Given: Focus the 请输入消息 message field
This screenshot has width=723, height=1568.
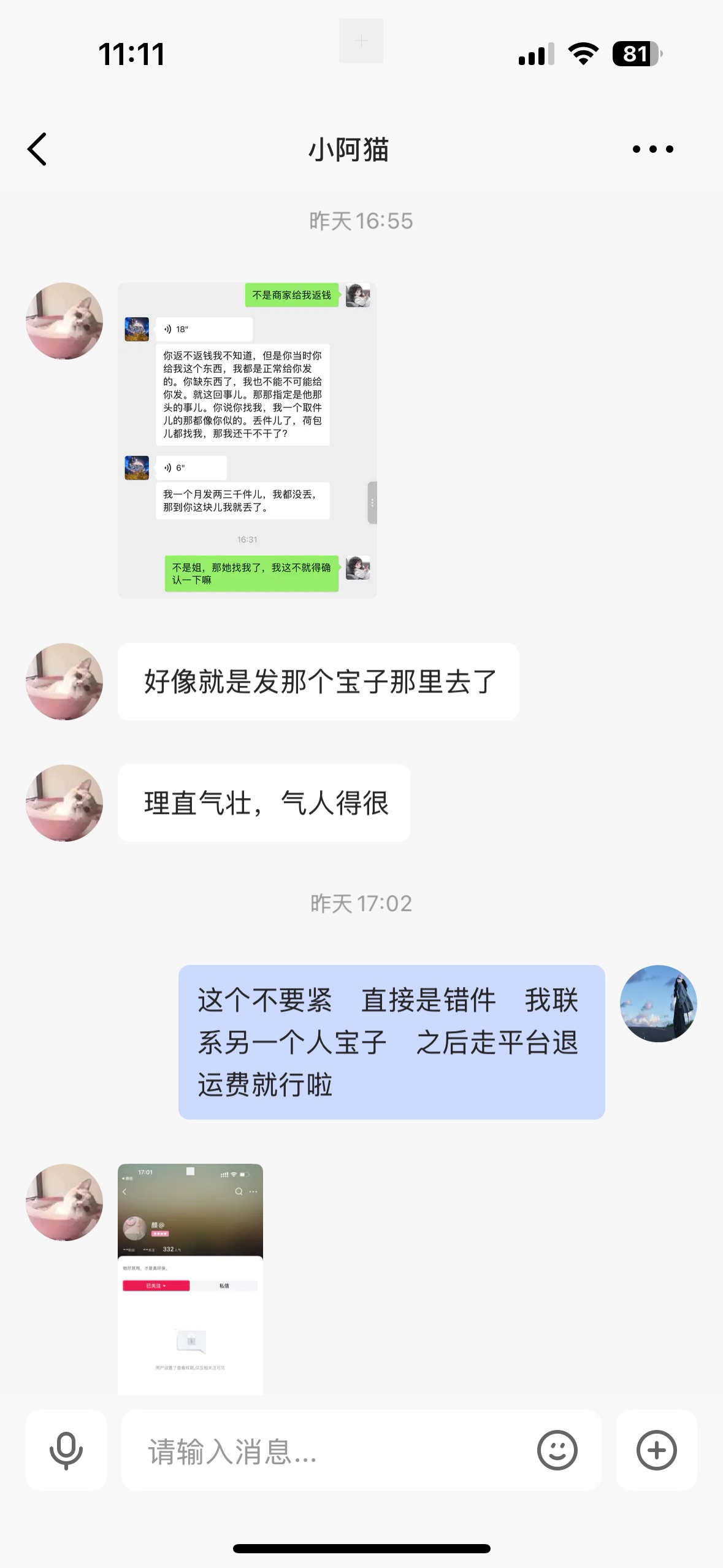Looking at the screenshot, I should tap(331, 1451).
